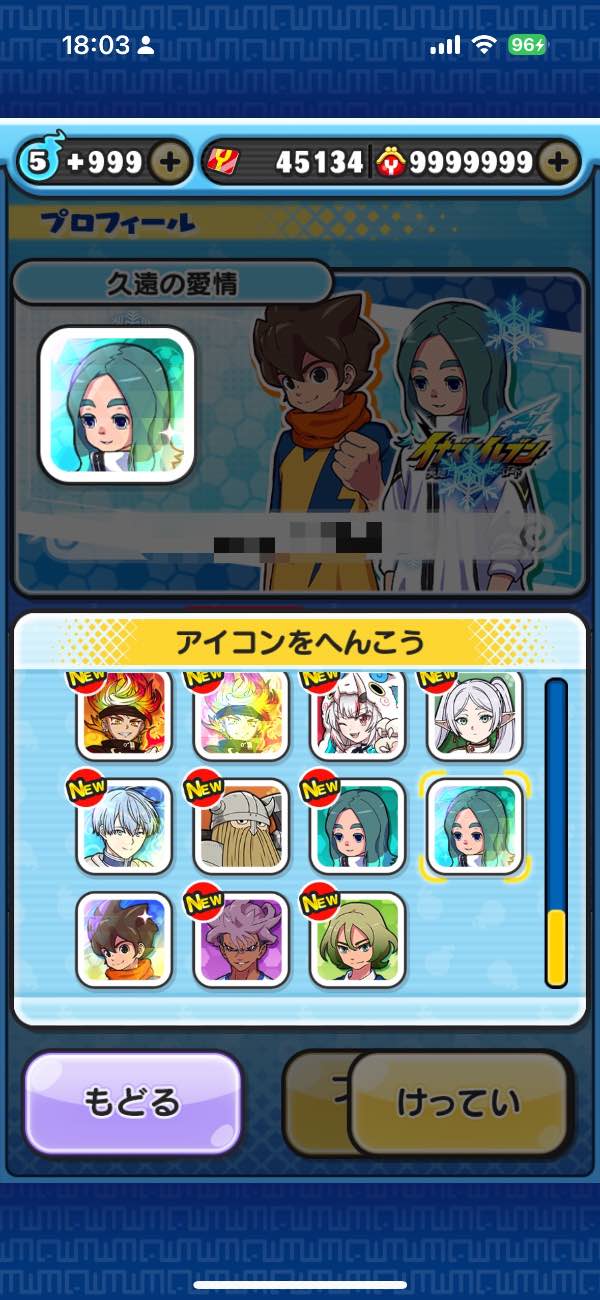The height and width of the screenshot is (1300, 600).
Task: Pick the white-haired winking girl icon
Action: (358, 716)
